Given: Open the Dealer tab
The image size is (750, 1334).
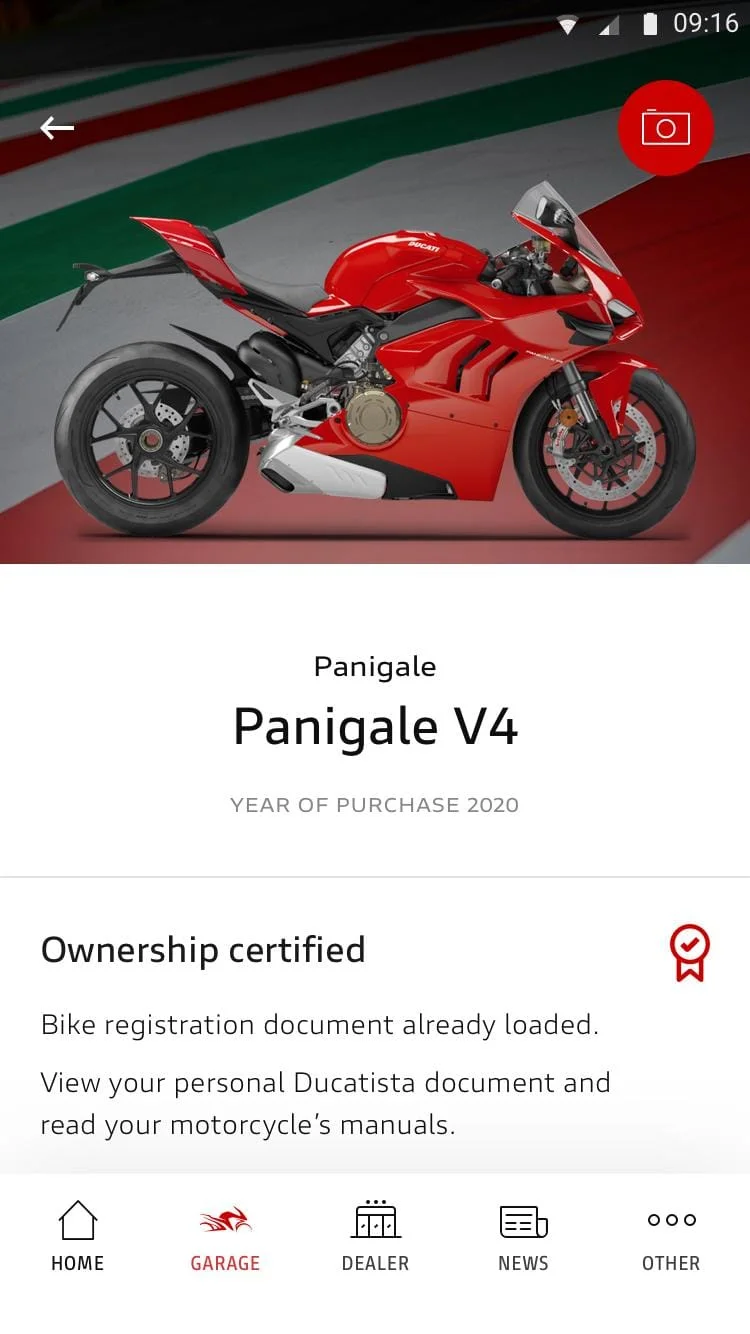Looking at the screenshot, I should 375,1237.
